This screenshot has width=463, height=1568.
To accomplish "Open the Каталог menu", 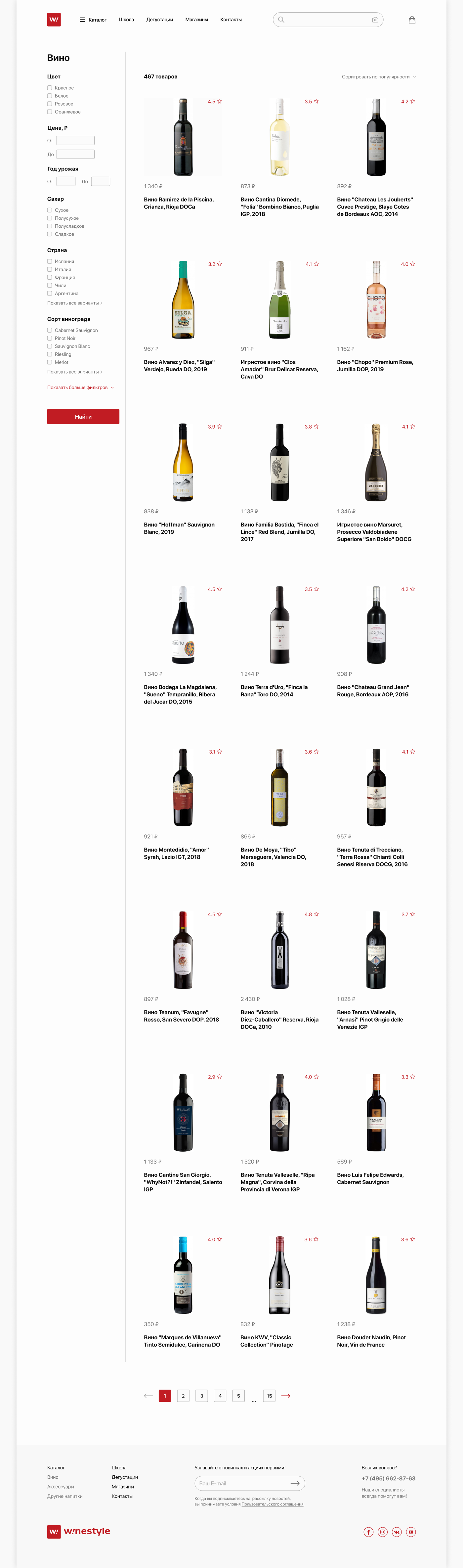I will tap(93, 20).
